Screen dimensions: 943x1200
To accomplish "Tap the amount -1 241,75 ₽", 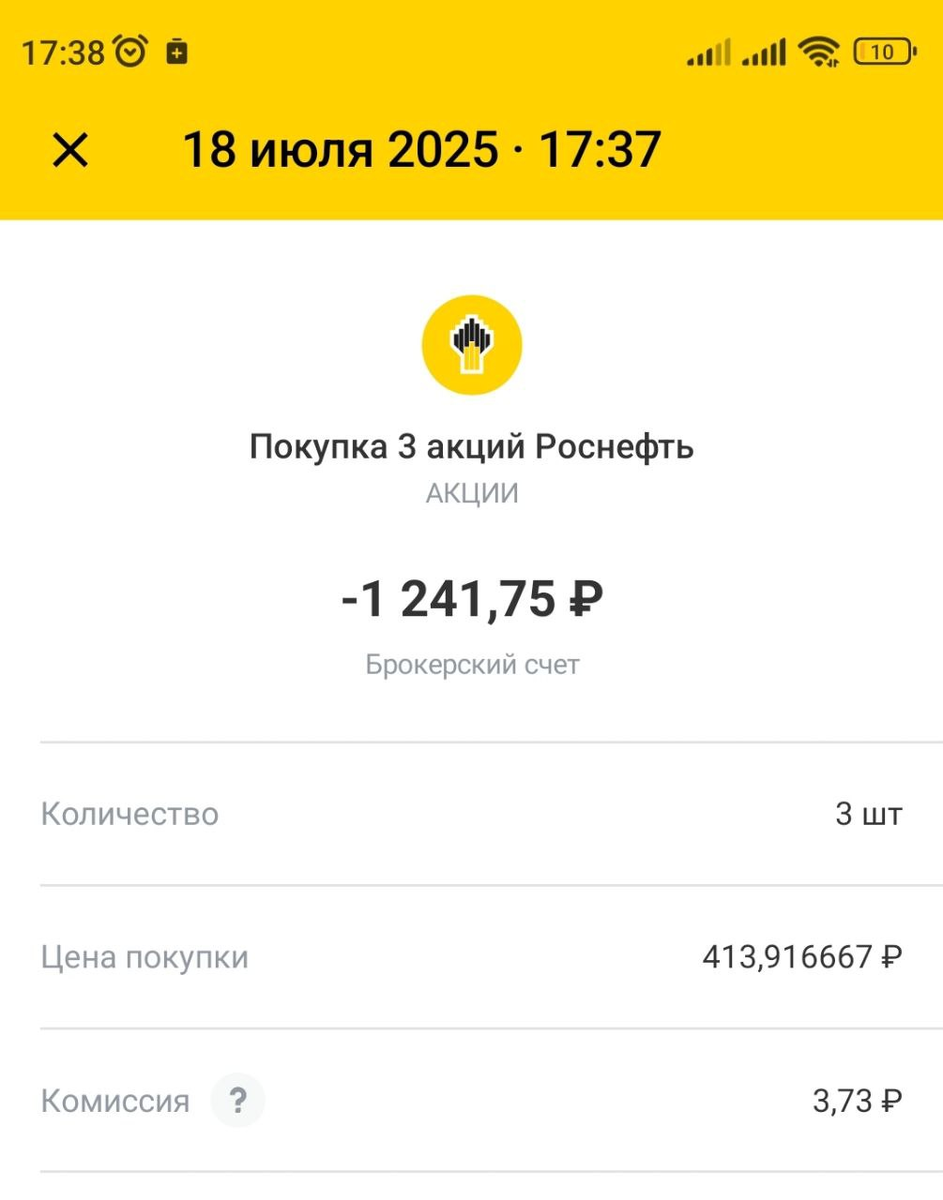I will pyautogui.click(x=471, y=599).
